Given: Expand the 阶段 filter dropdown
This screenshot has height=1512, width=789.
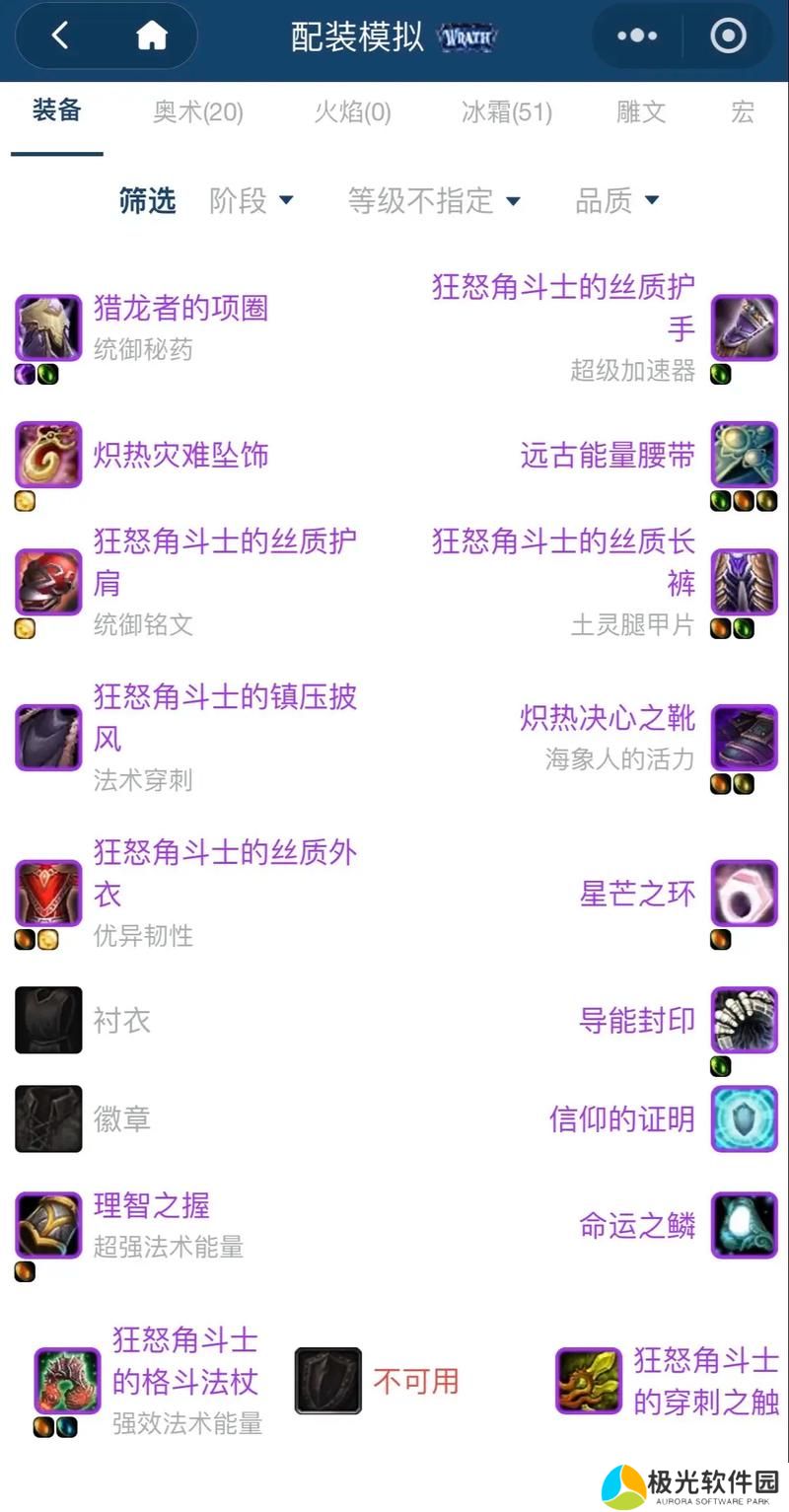Looking at the screenshot, I should click(251, 201).
